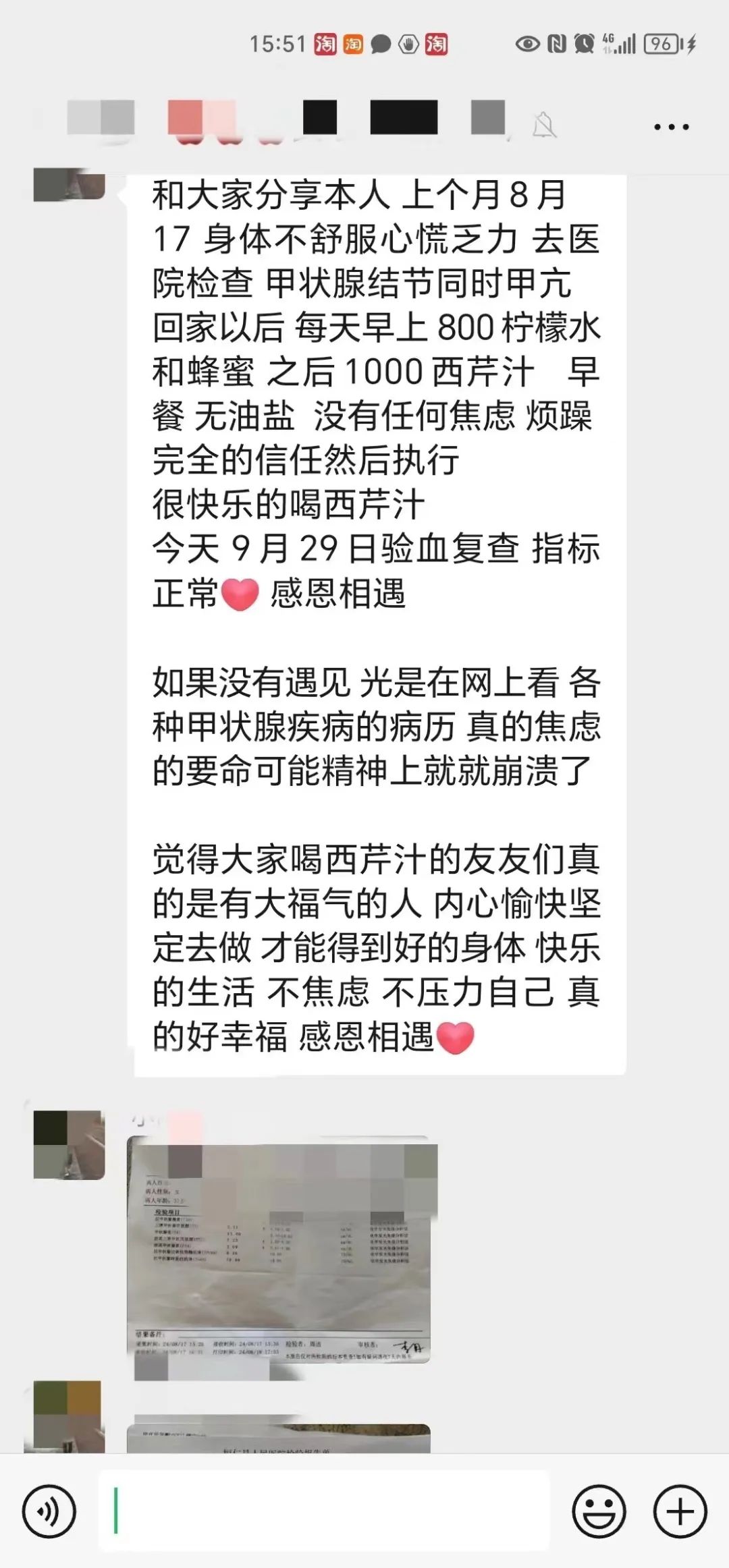View the avatar beside the lab report image
The width and height of the screenshot is (729, 1568).
(x=69, y=1145)
